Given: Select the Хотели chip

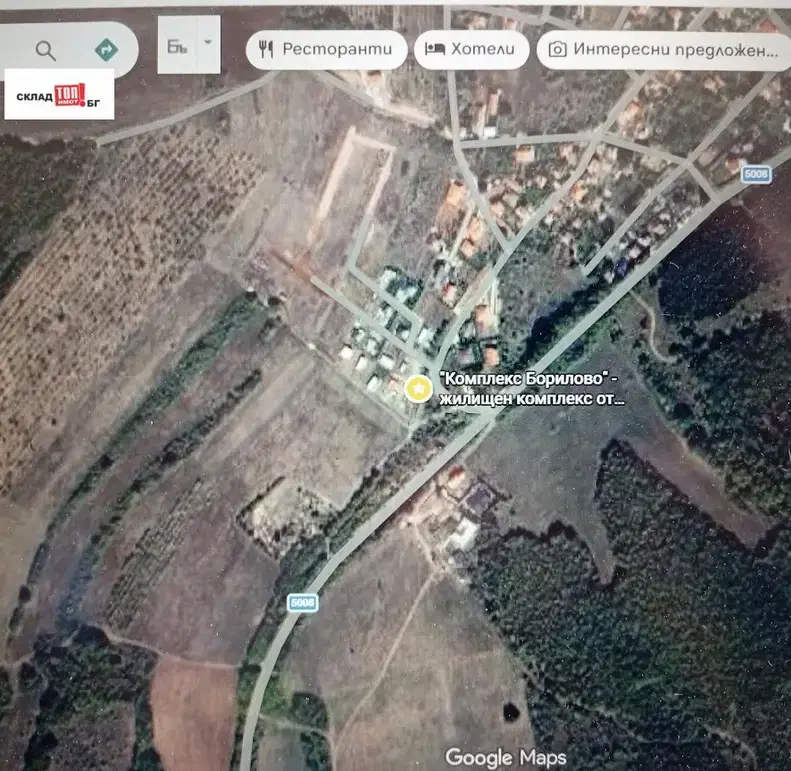Looking at the screenshot, I should point(471,49).
